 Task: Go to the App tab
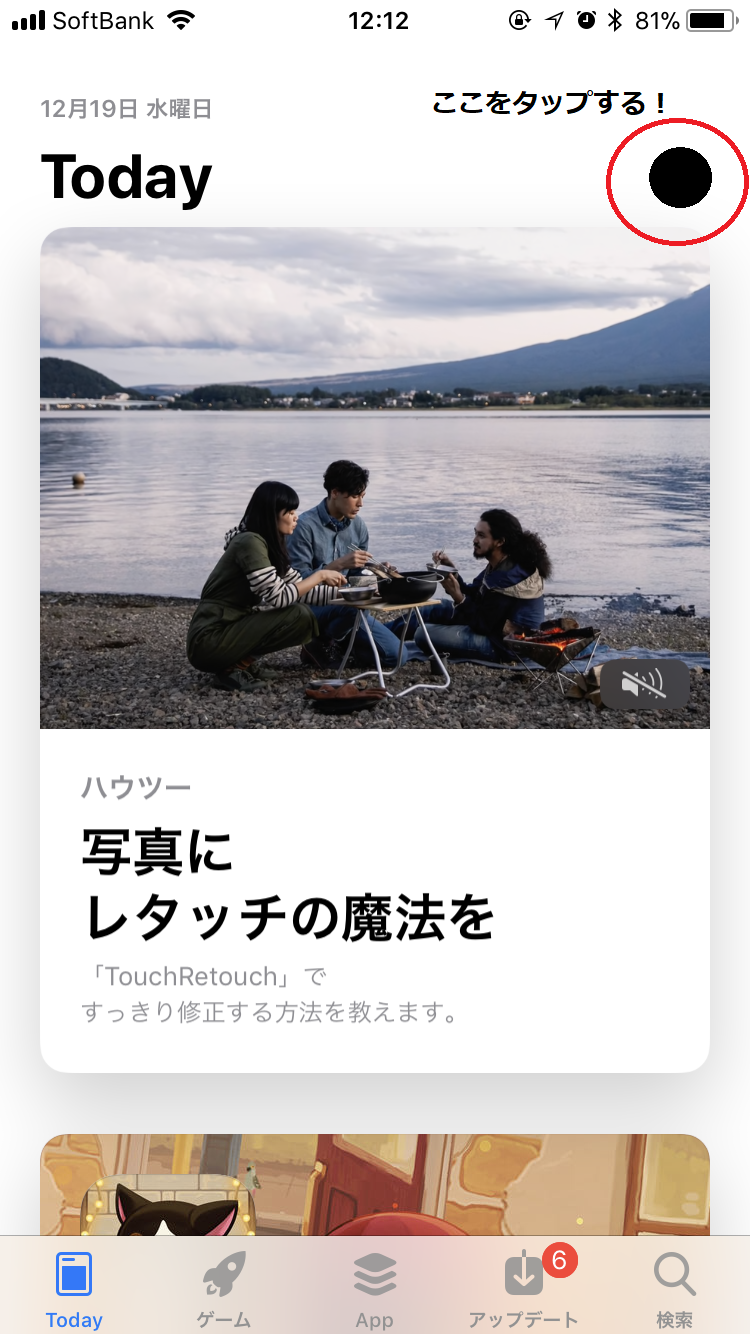pos(374,1288)
